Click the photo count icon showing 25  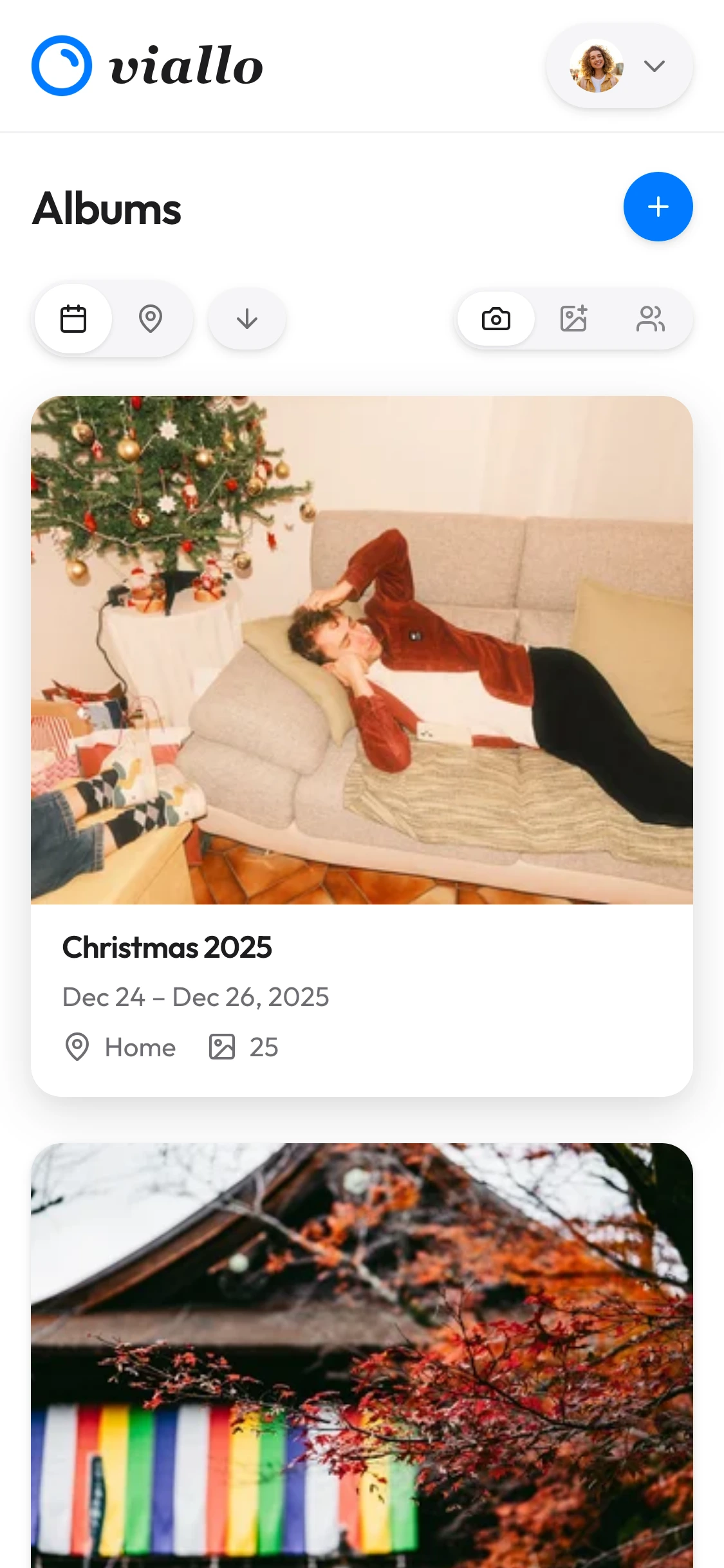tap(224, 1047)
